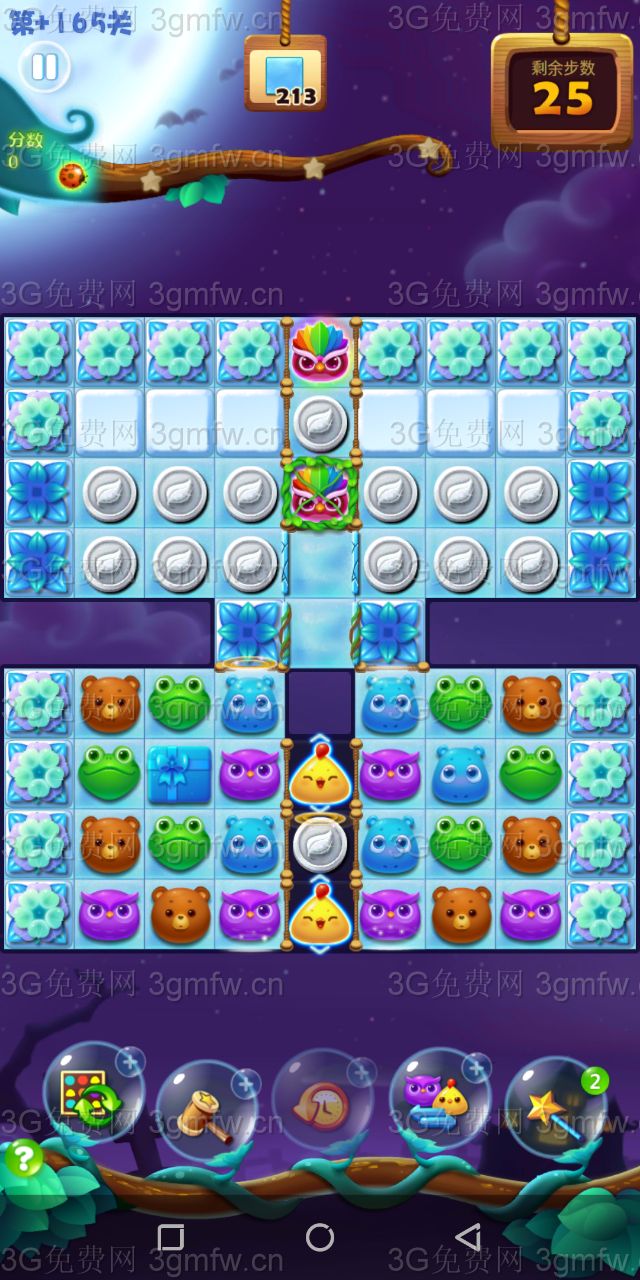640x1280 pixels.
Task: Tap the blue gift box tile
Action: [x=179, y=773]
